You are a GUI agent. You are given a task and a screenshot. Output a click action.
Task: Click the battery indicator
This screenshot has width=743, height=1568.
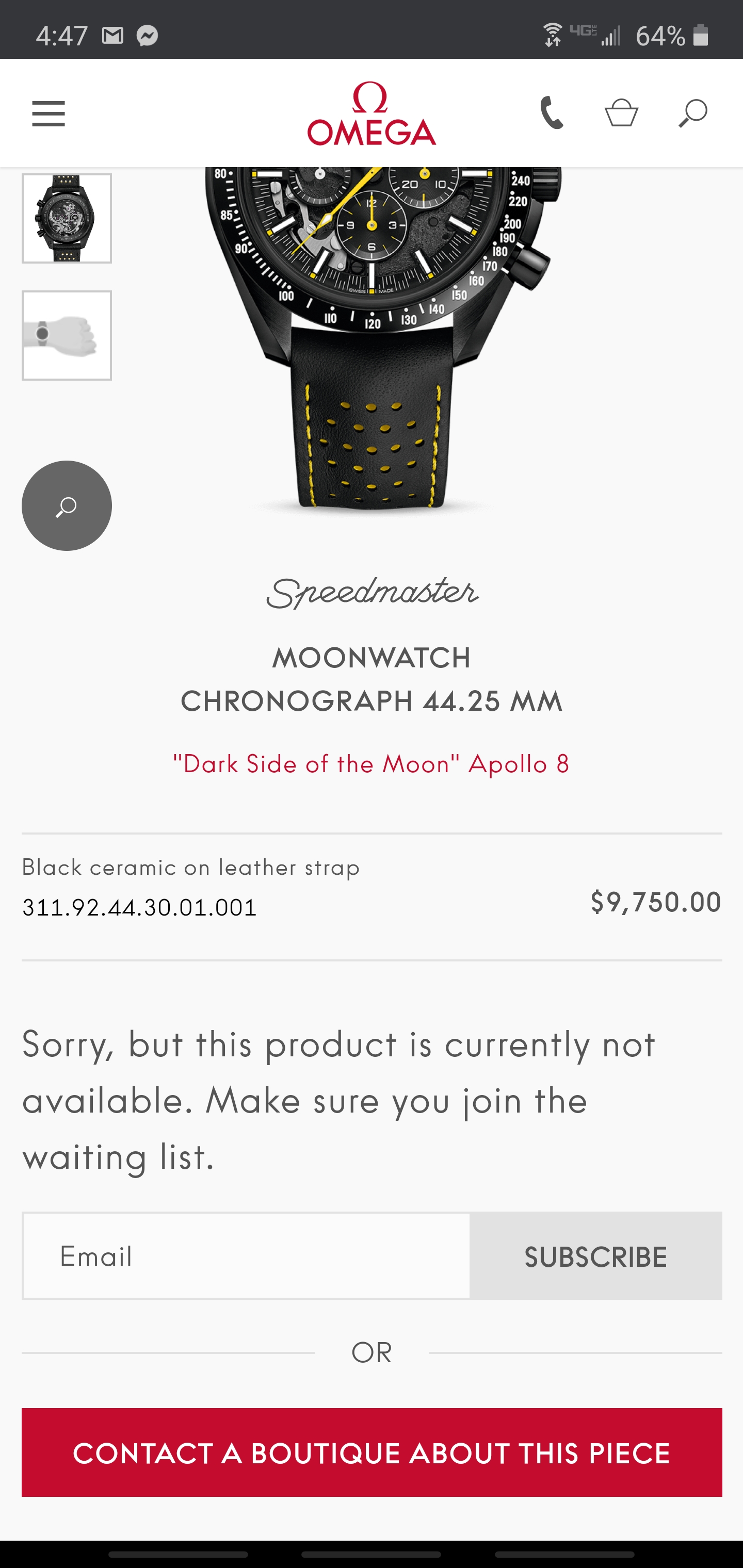tap(701, 35)
